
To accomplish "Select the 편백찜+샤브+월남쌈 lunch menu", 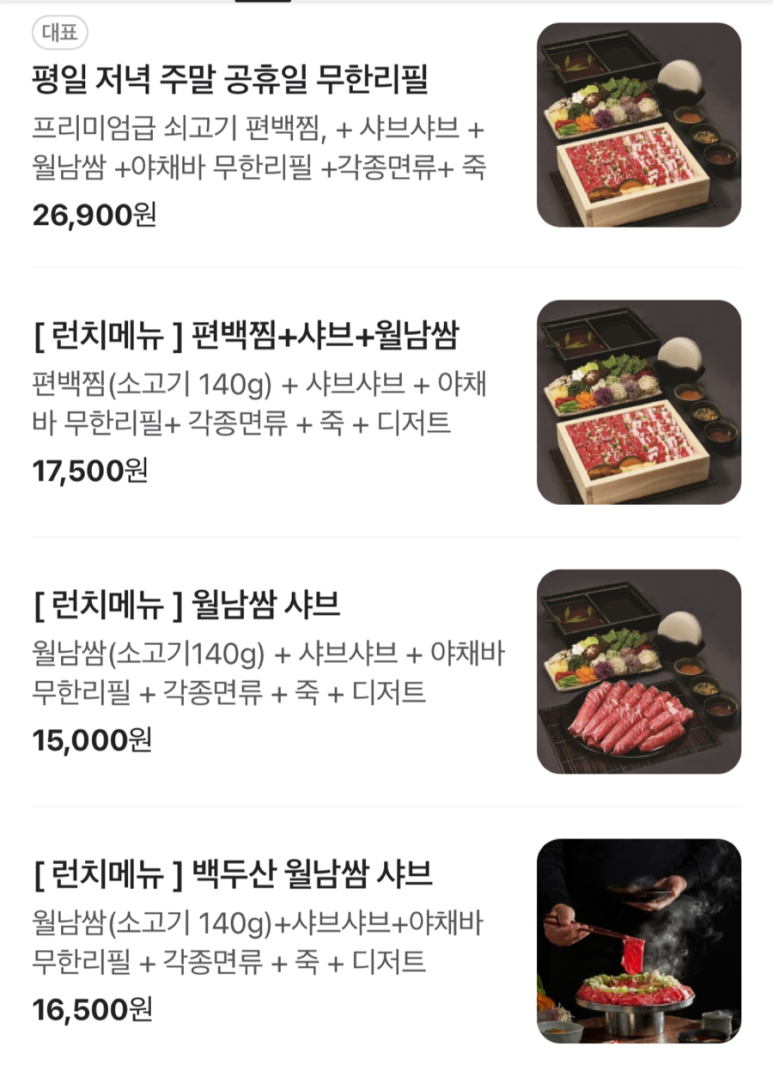I will tap(245, 337).
